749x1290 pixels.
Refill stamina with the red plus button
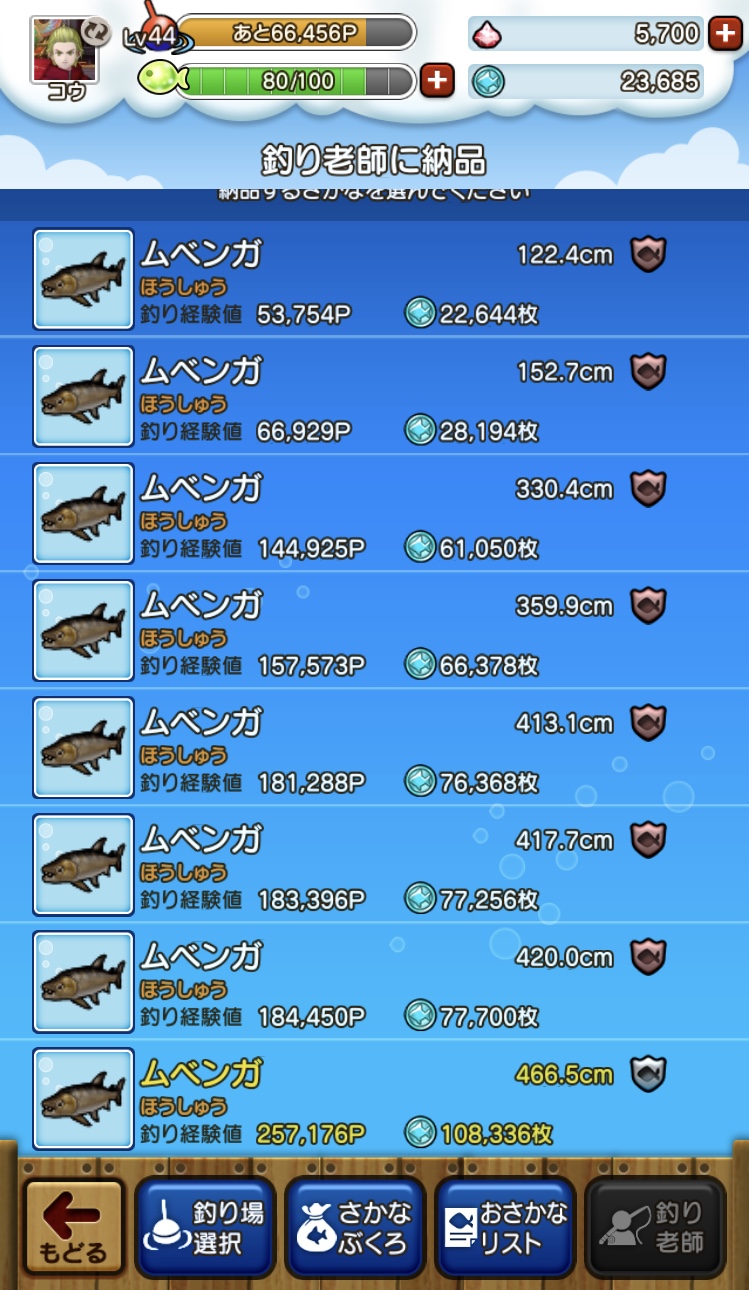click(437, 80)
